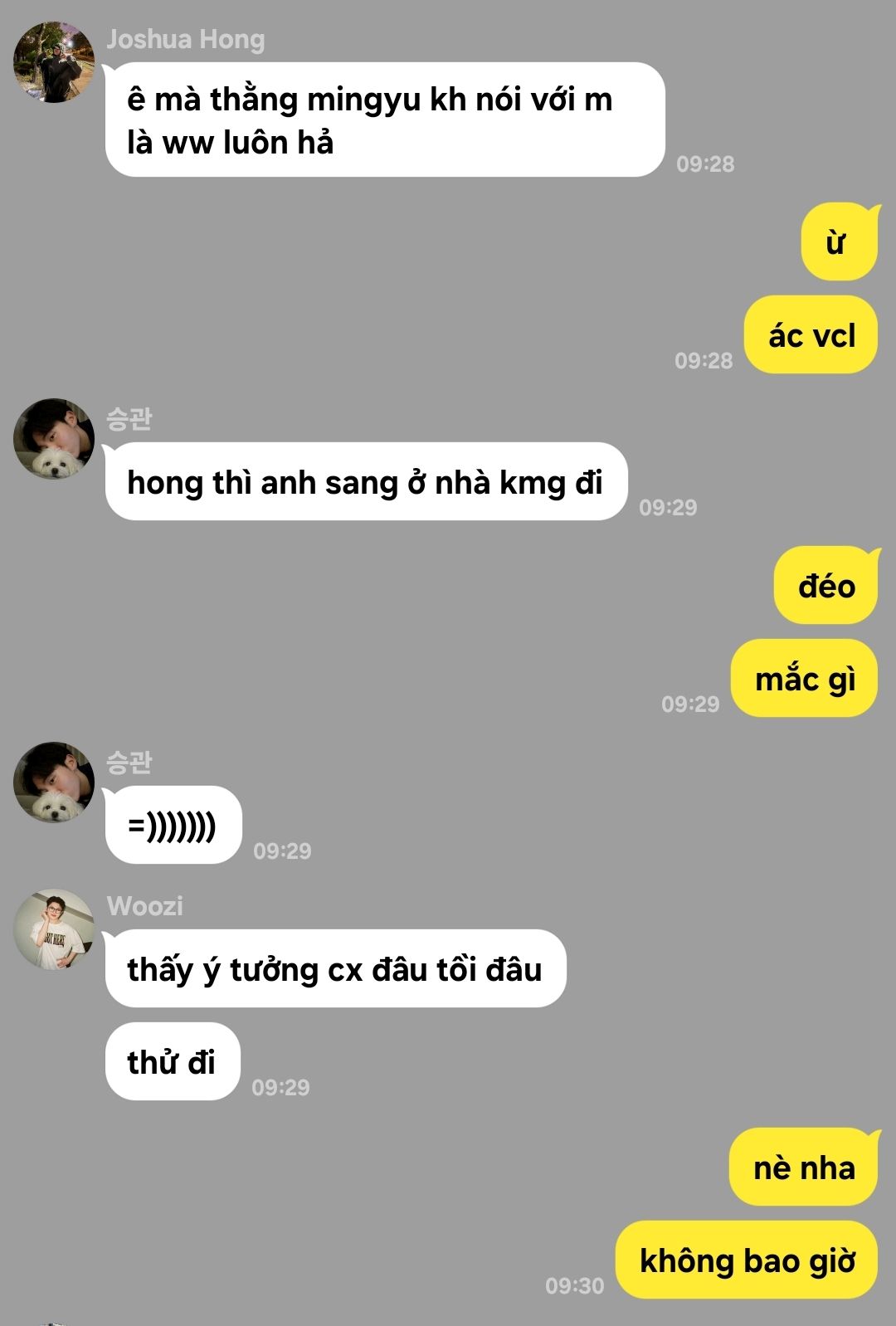Screen dimensions: 896x1326
Task: Open Woozi's profile avatar
Action: [x=54, y=929]
